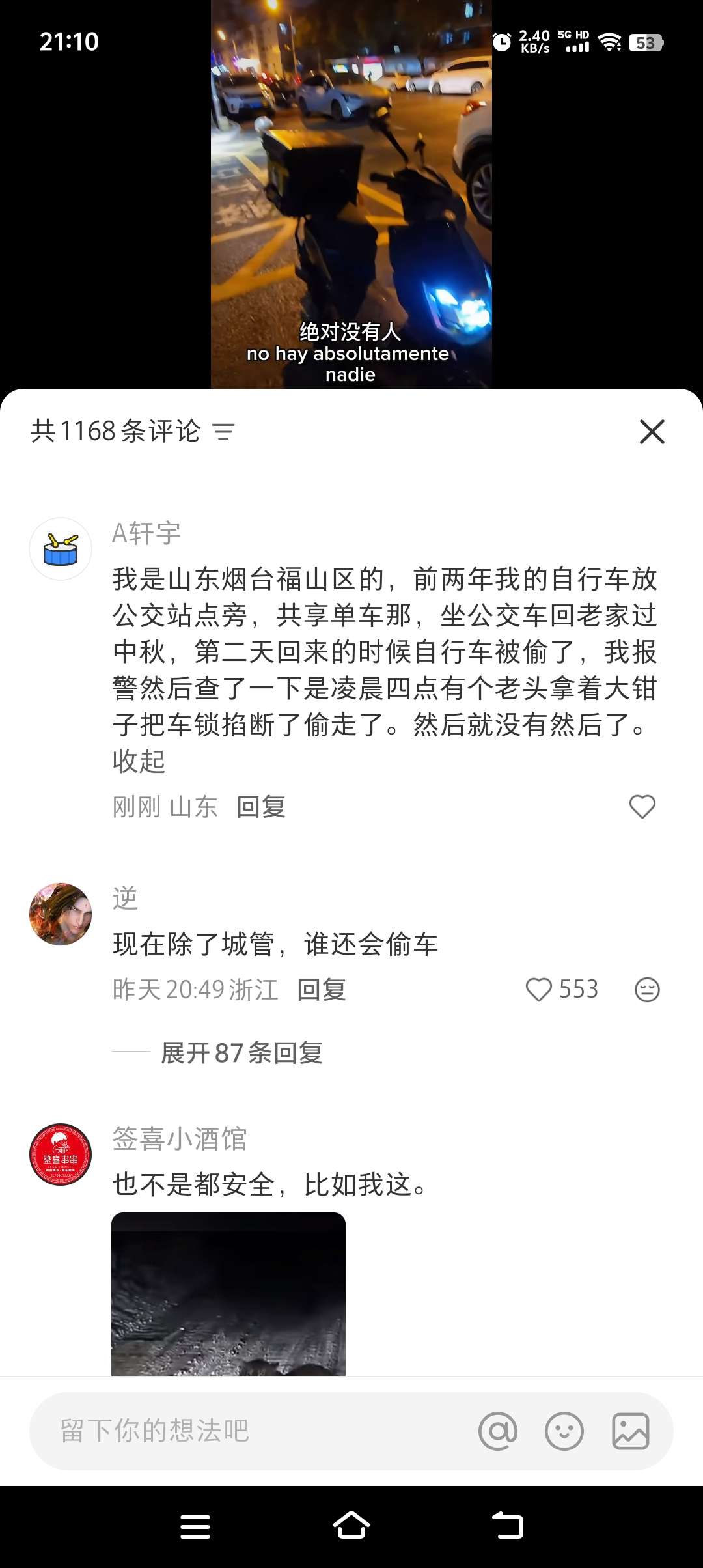Mention someone with the @ icon
Image resolution: width=703 pixels, height=1568 pixels.
click(x=498, y=1431)
